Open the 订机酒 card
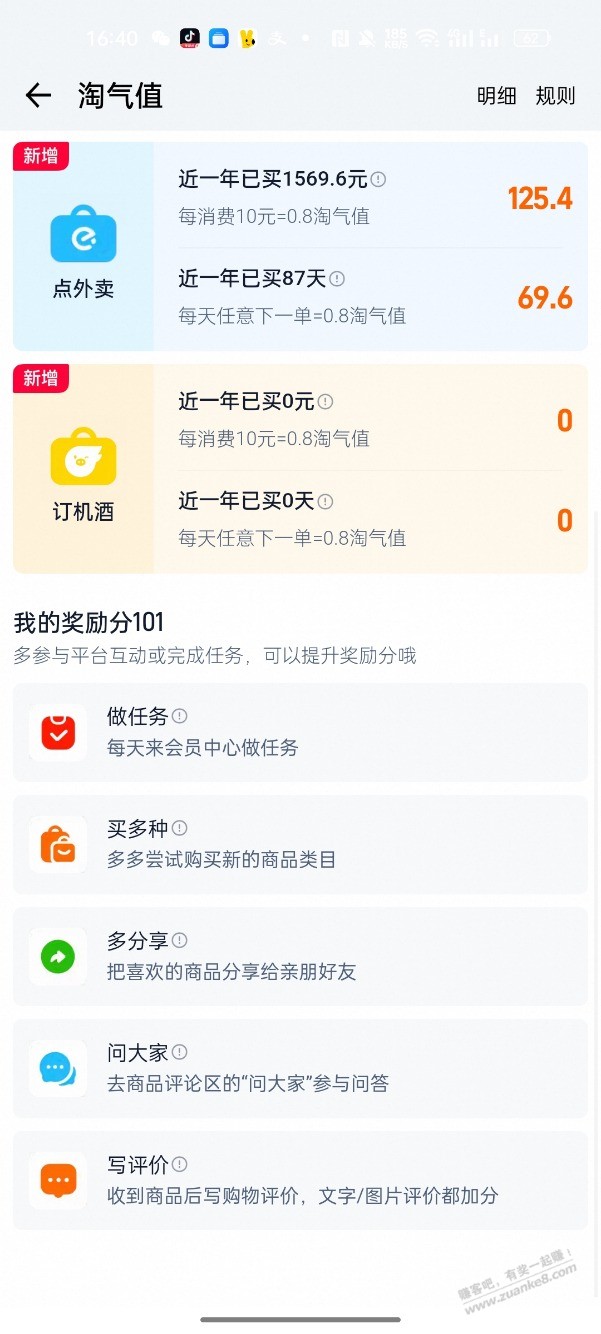 click(83, 470)
